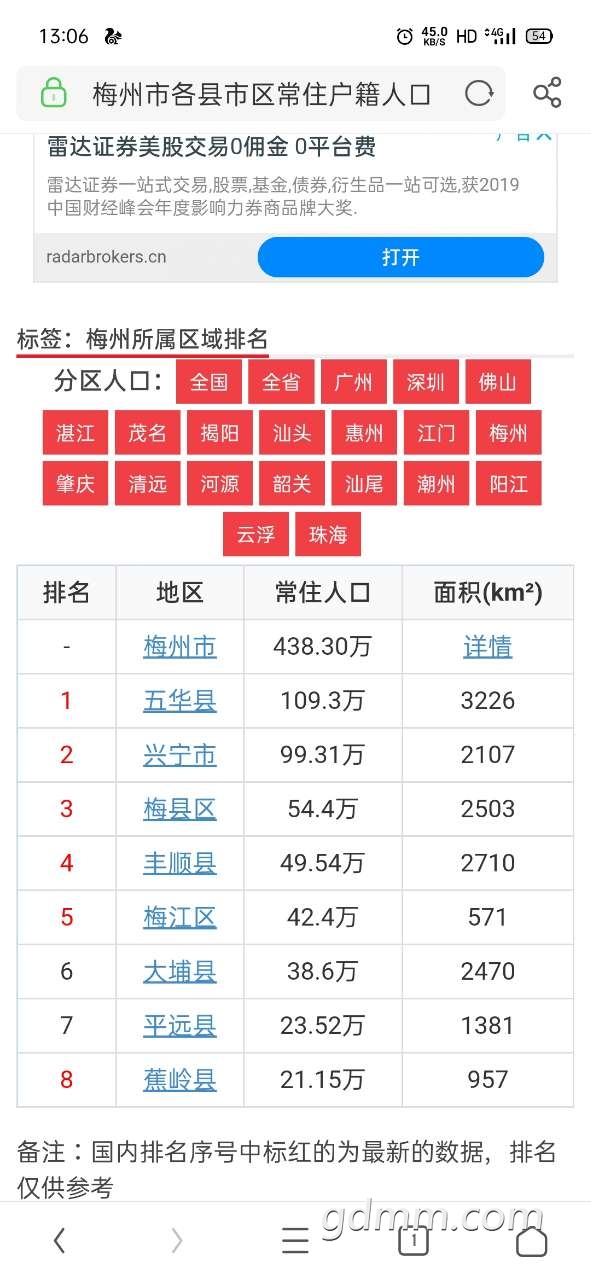Open the 广州 population ranking

pyautogui.click(x=353, y=382)
